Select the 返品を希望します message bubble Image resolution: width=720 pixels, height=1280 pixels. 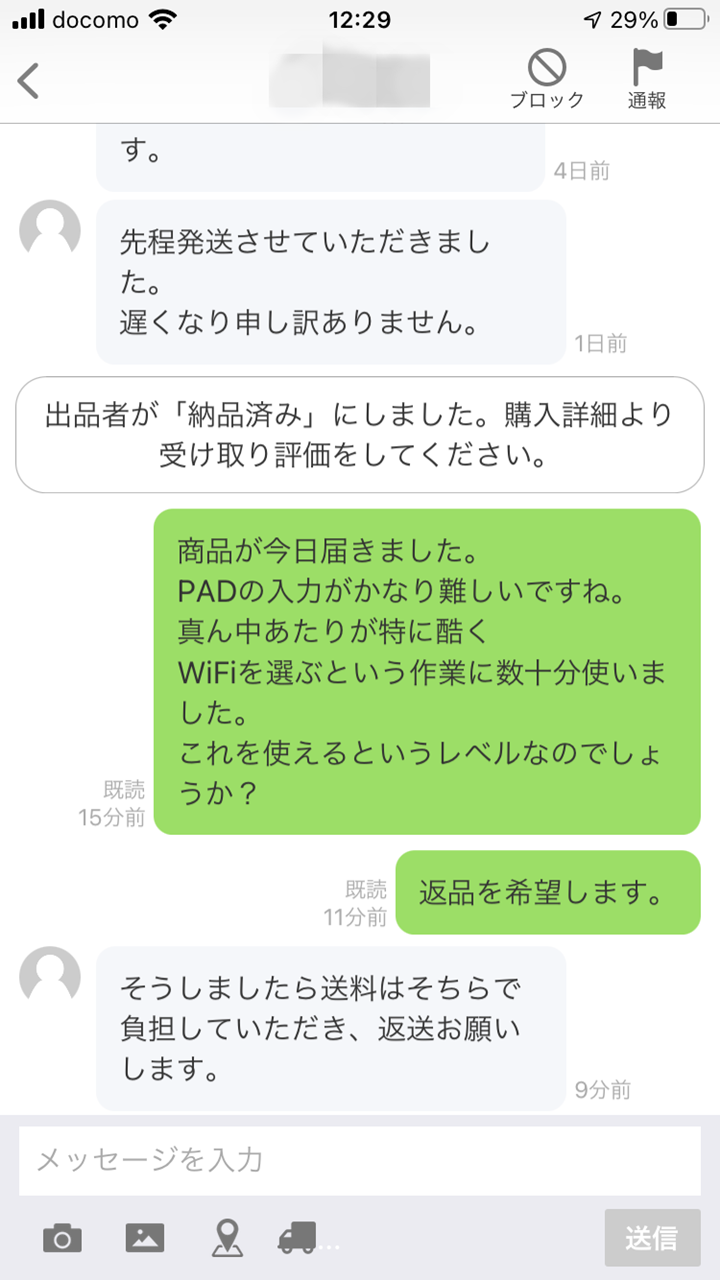pos(548,891)
